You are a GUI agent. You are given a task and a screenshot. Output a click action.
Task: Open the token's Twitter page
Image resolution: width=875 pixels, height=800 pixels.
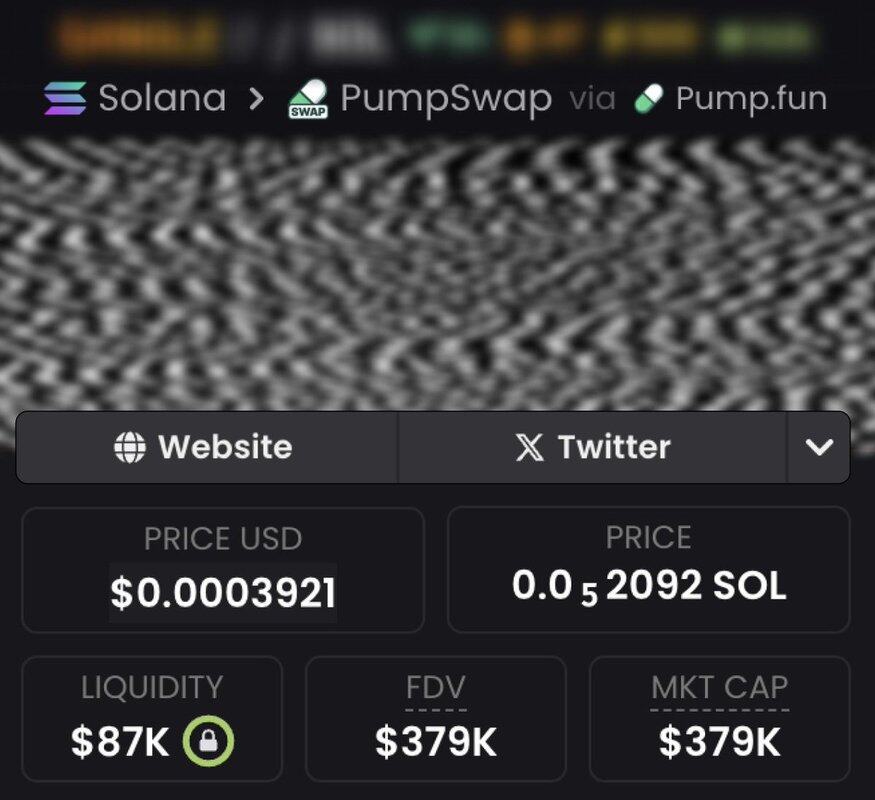tap(592, 447)
